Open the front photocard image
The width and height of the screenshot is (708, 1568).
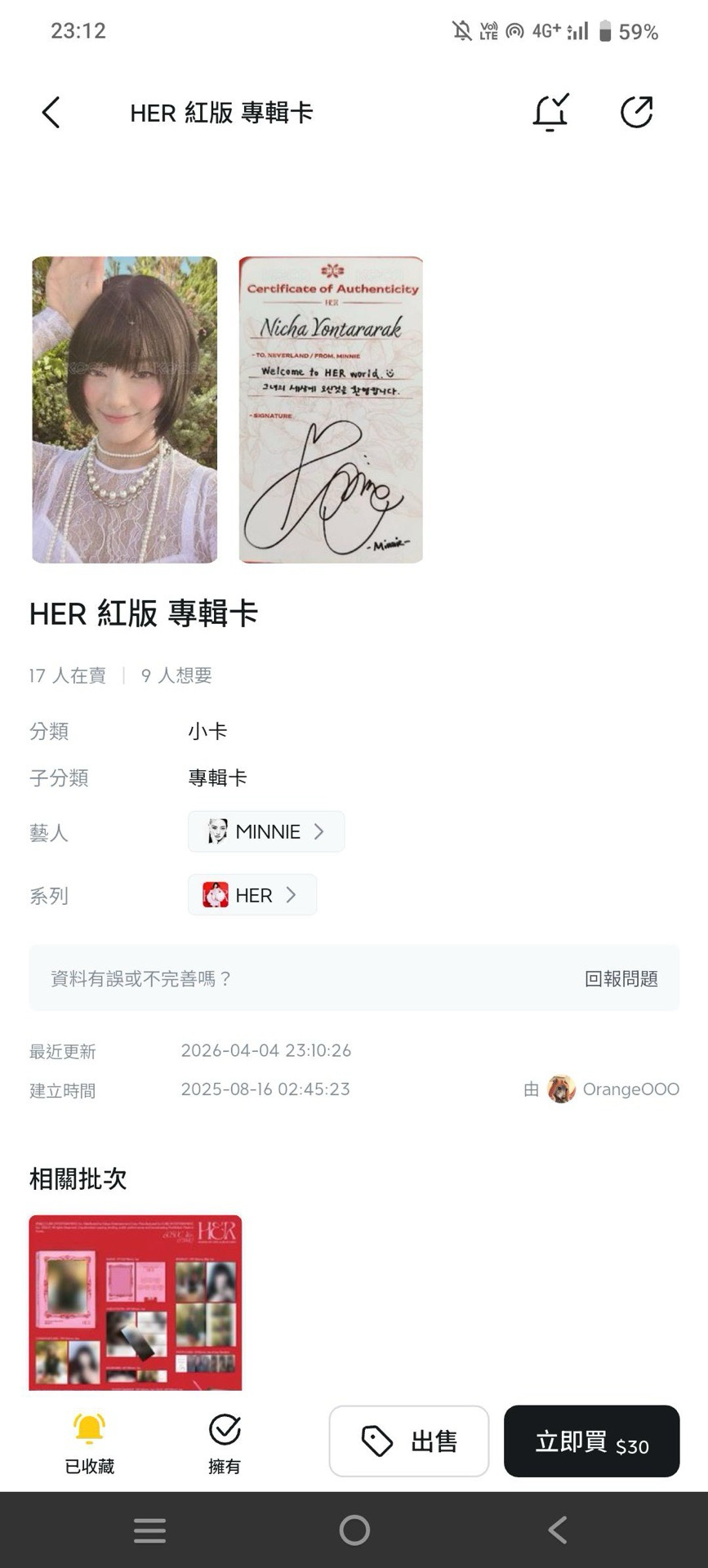125,410
